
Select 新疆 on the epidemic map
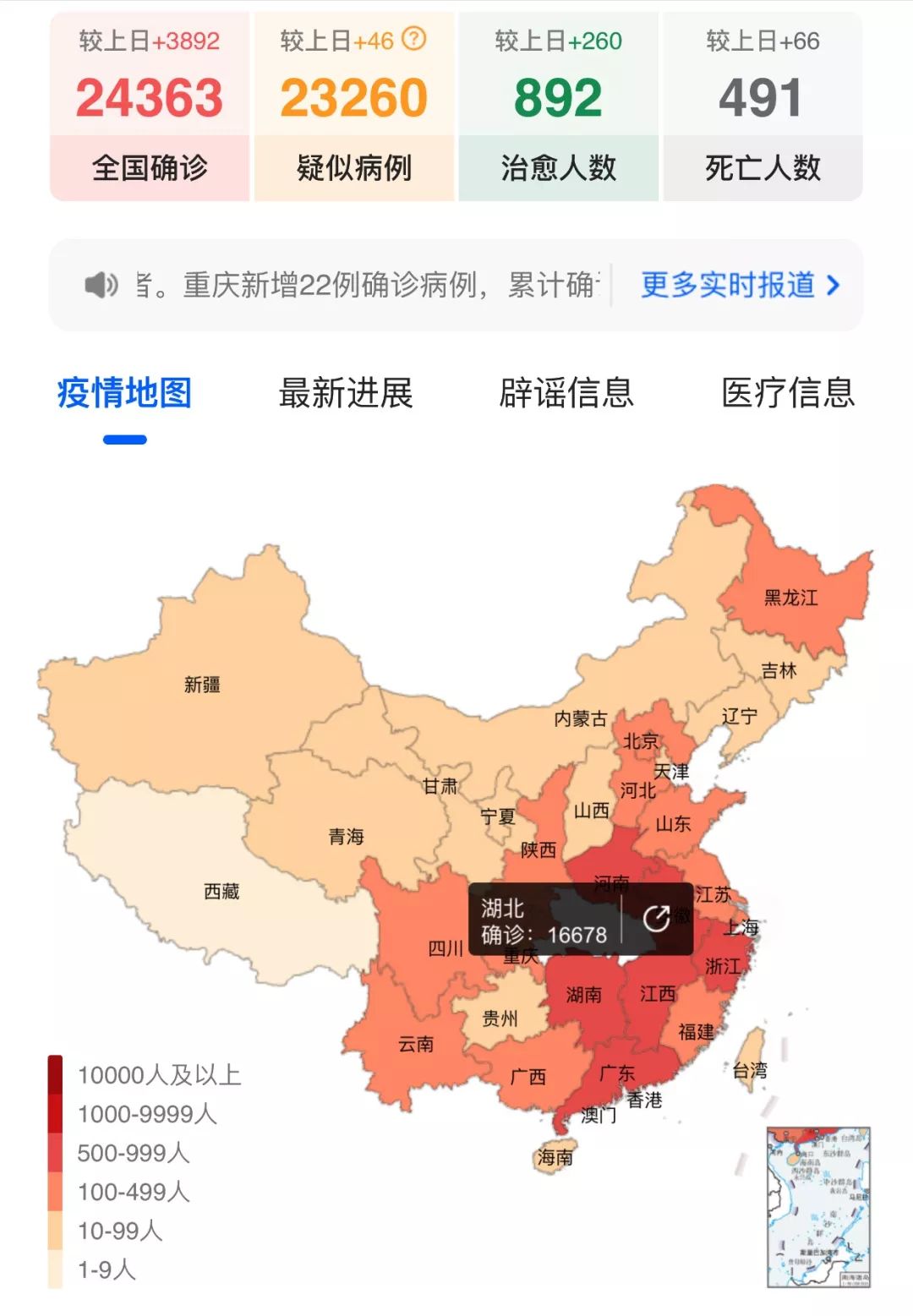click(203, 685)
